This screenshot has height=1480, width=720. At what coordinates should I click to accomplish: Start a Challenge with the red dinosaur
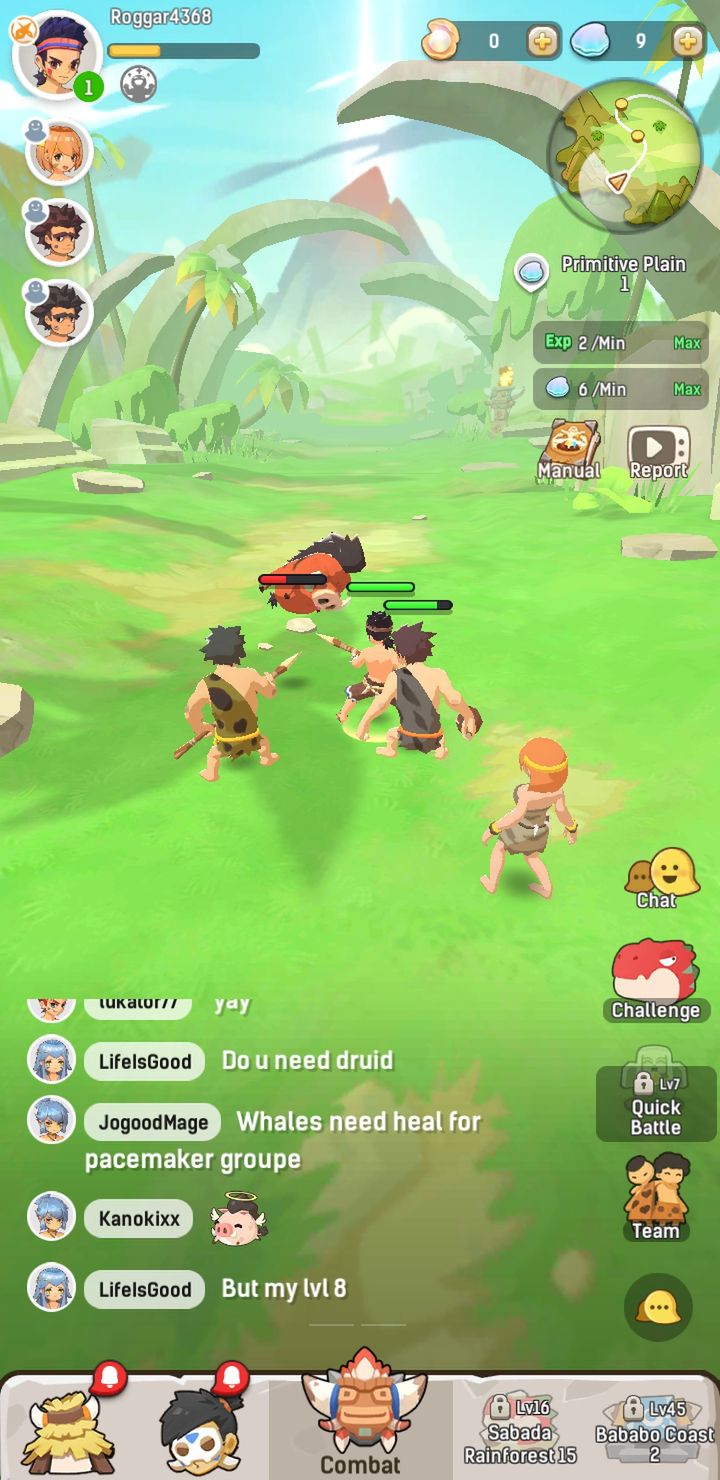coord(655,980)
